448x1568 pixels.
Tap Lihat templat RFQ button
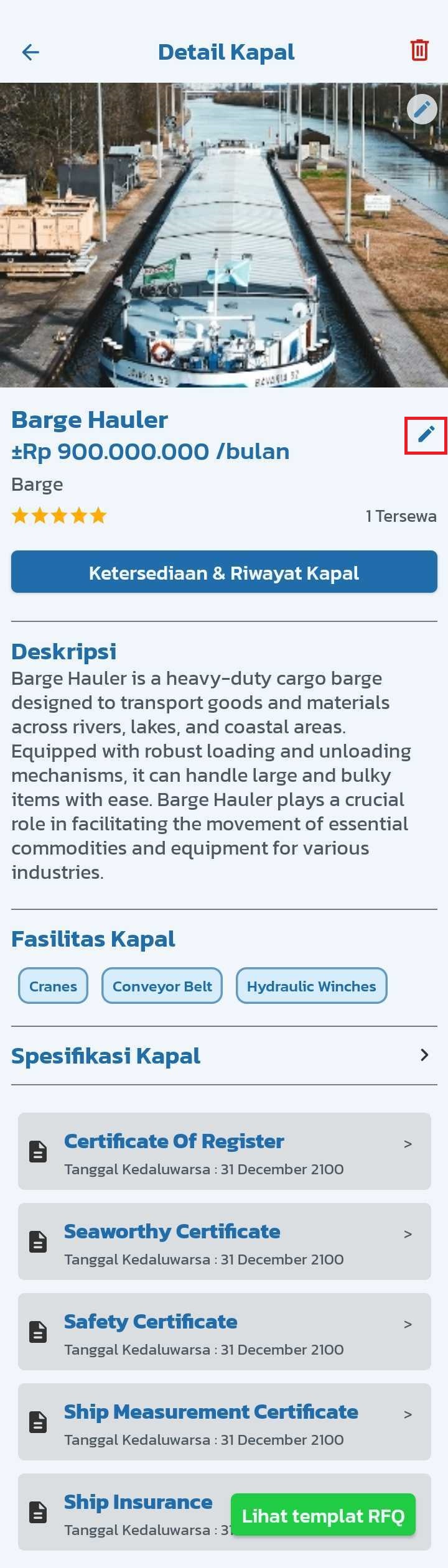tap(323, 1516)
